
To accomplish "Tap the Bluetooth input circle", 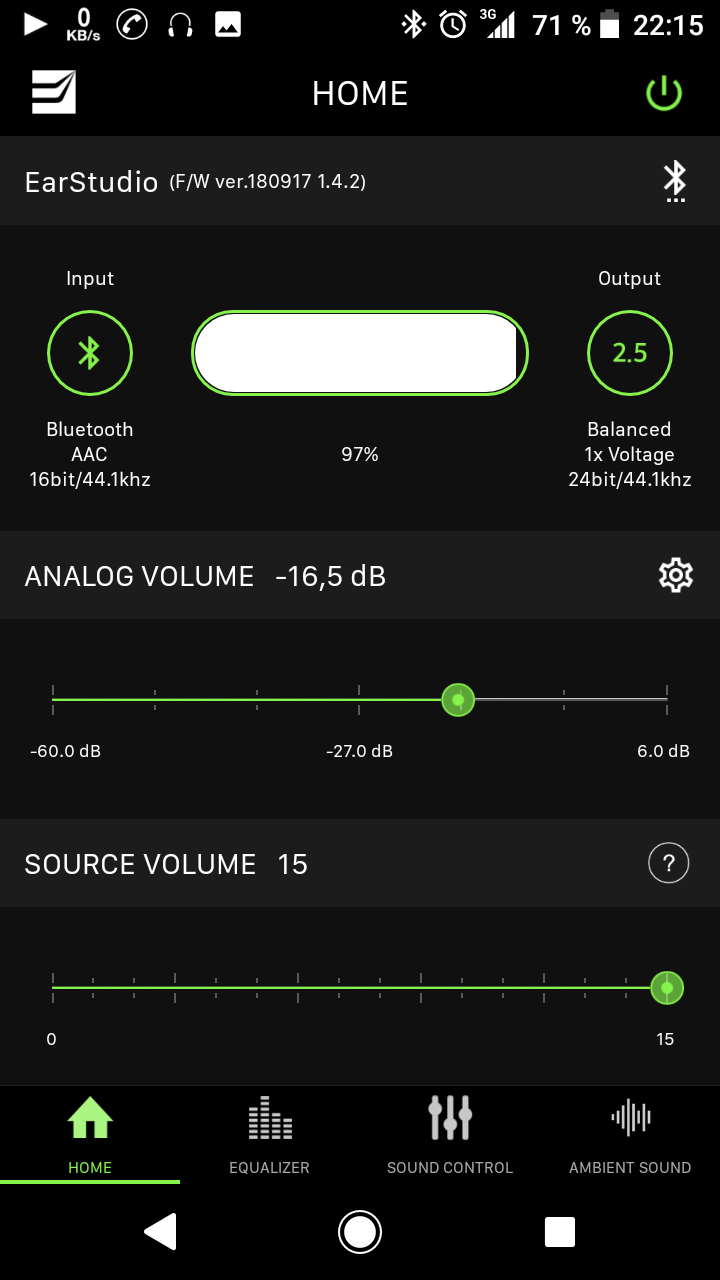I will (x=90, y=353).
